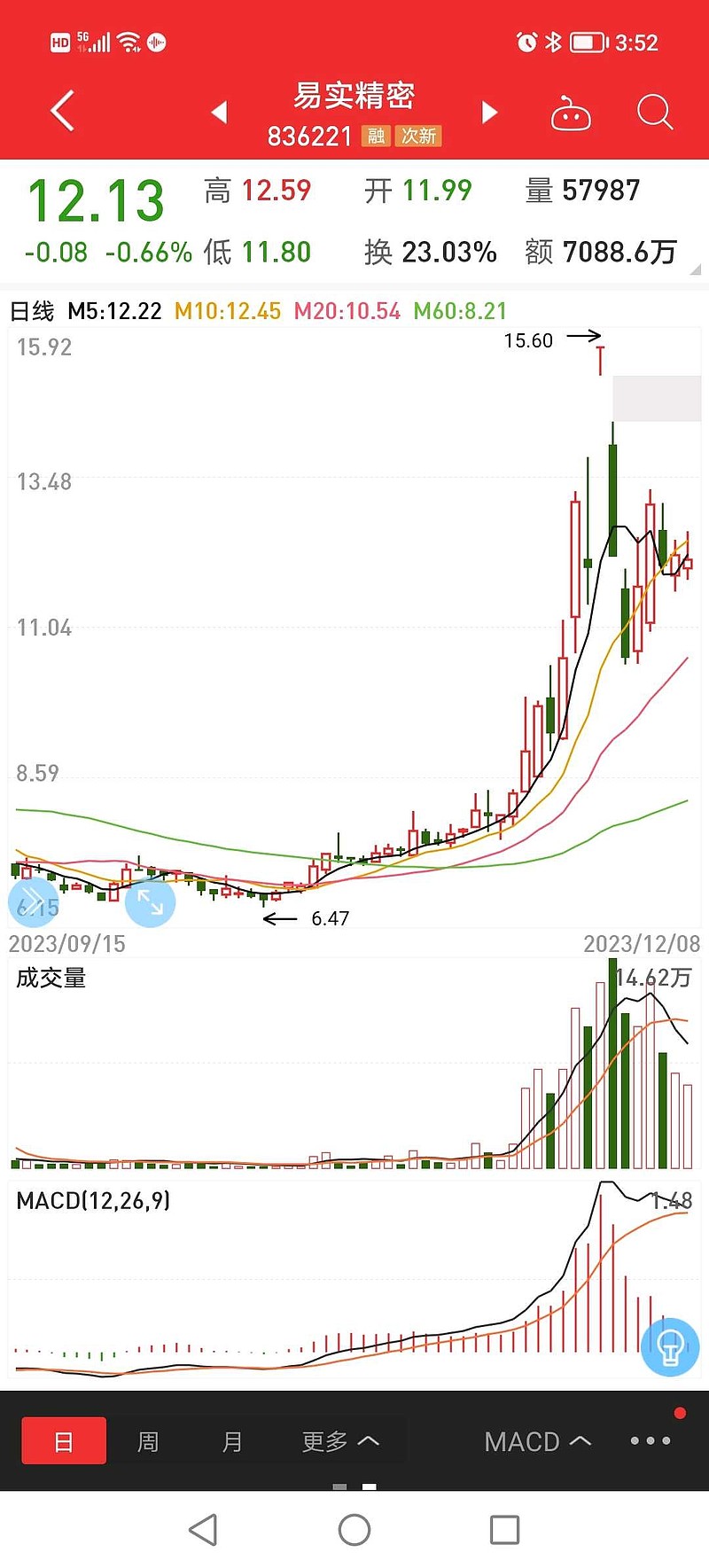The image size is (709, 1568).
Task: Tap the double-arrow chart button
Action: pyautogui.click(x=32, y=903)
